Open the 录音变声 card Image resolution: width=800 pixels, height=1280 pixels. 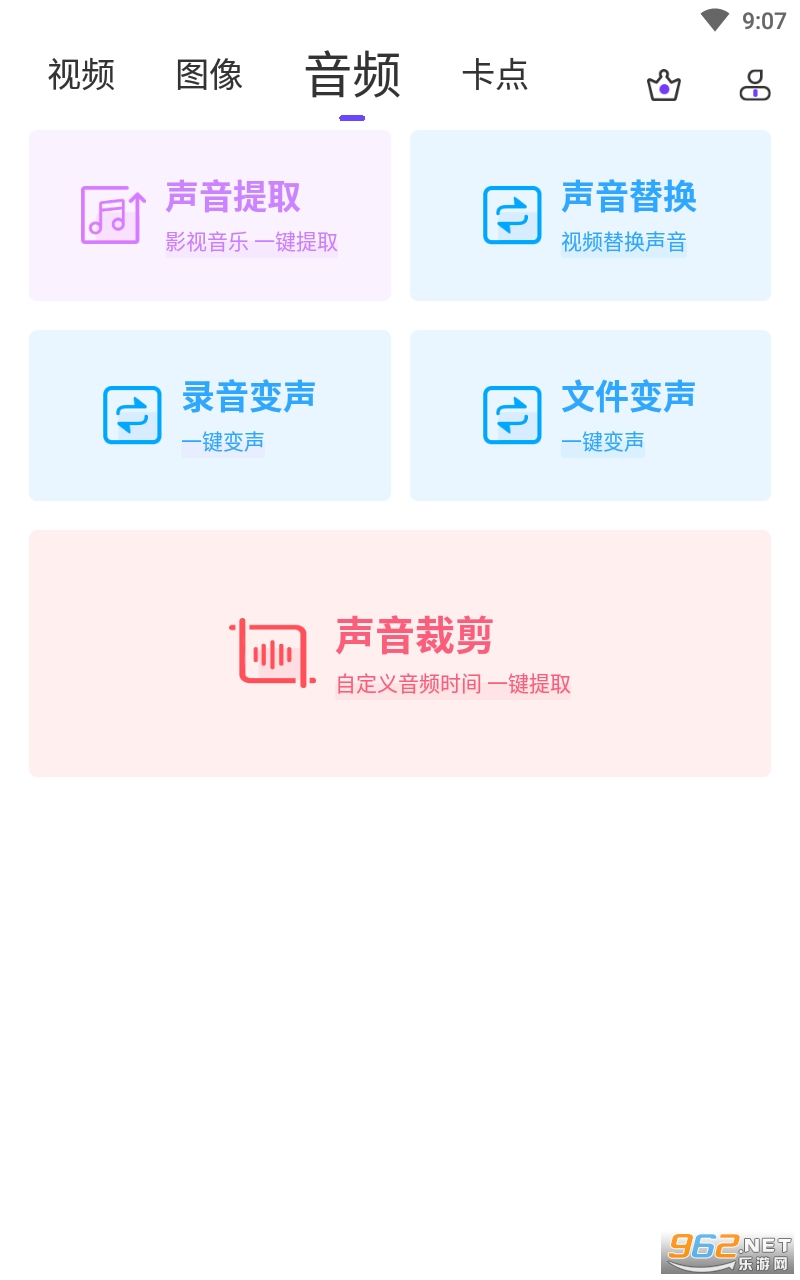[x=210, y=415]
